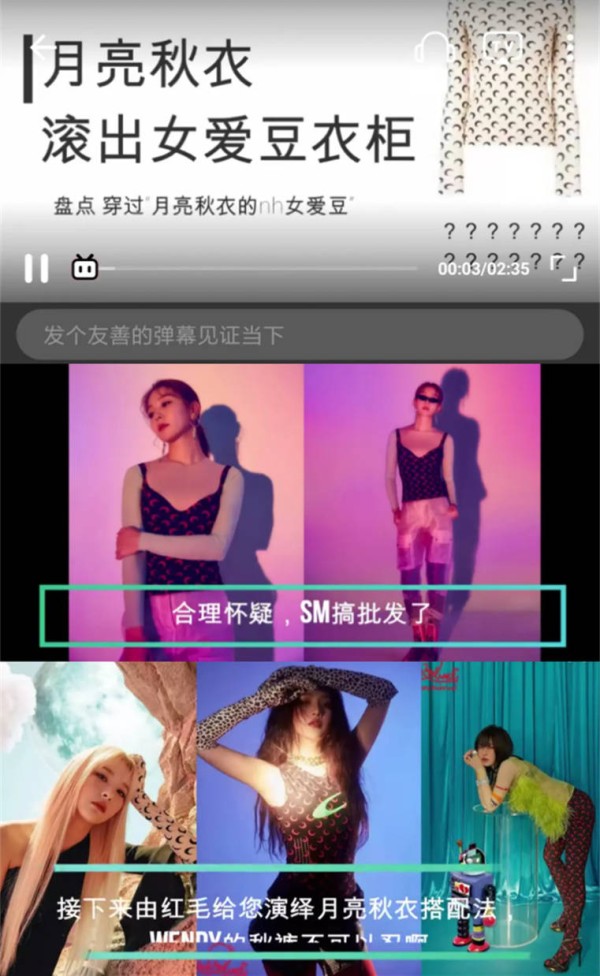The image size is (600, 976).
Task: Tap the 发个友善的弹幕见证当下 input box
Action: [299, 335]
